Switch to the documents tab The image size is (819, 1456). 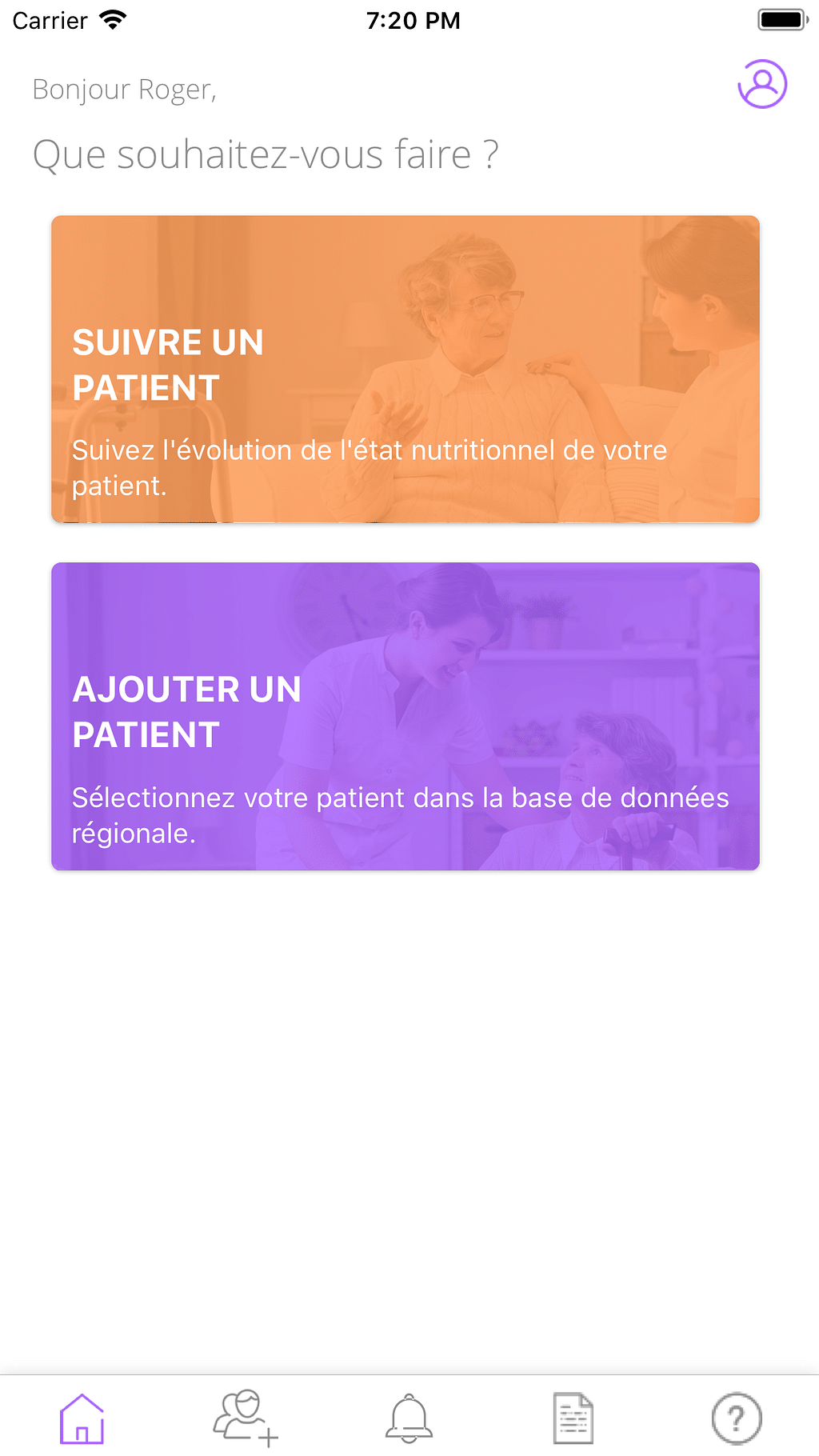573,1418
